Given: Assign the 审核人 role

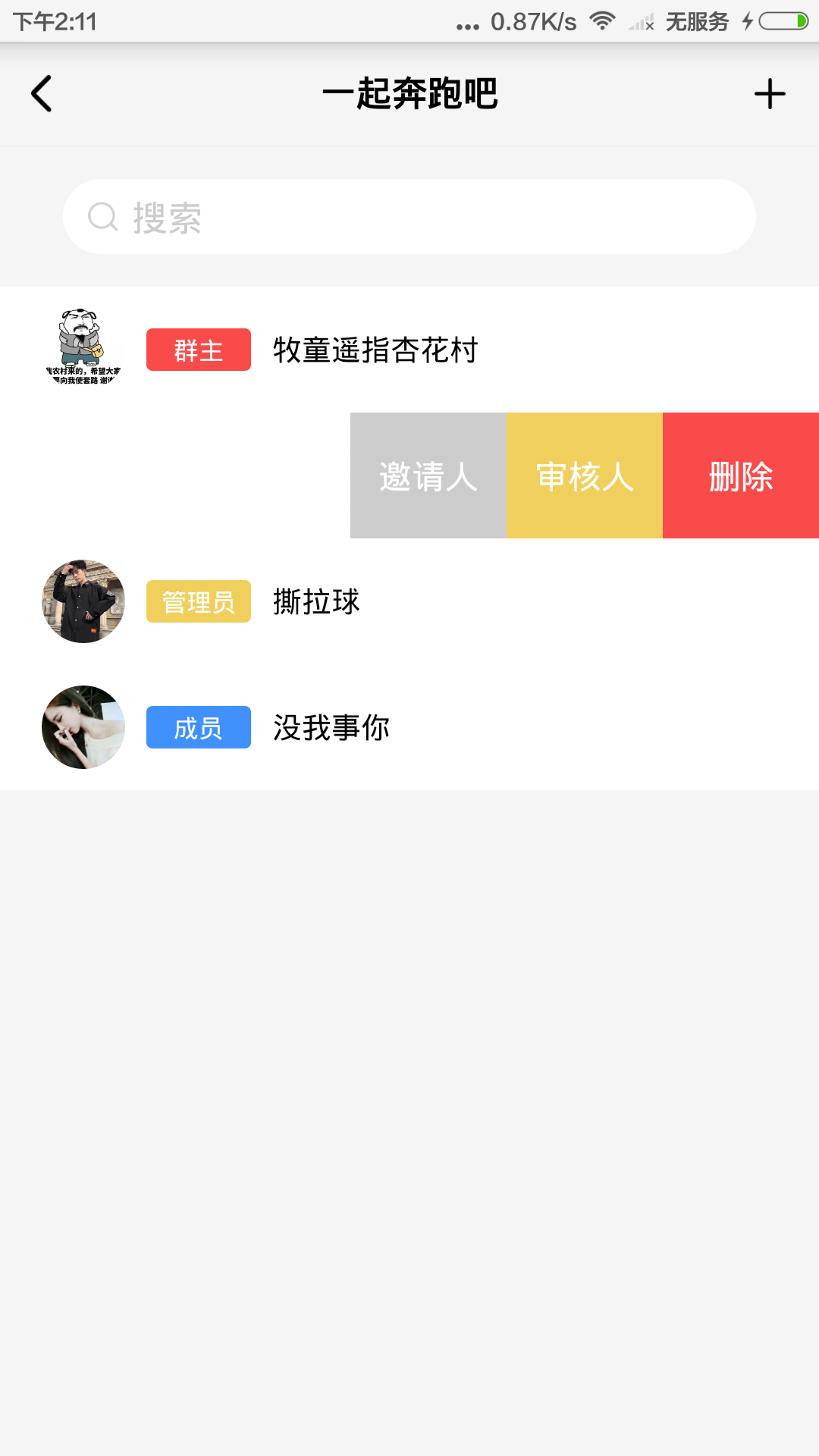Looking at the screenshot, I should (585, 476).
